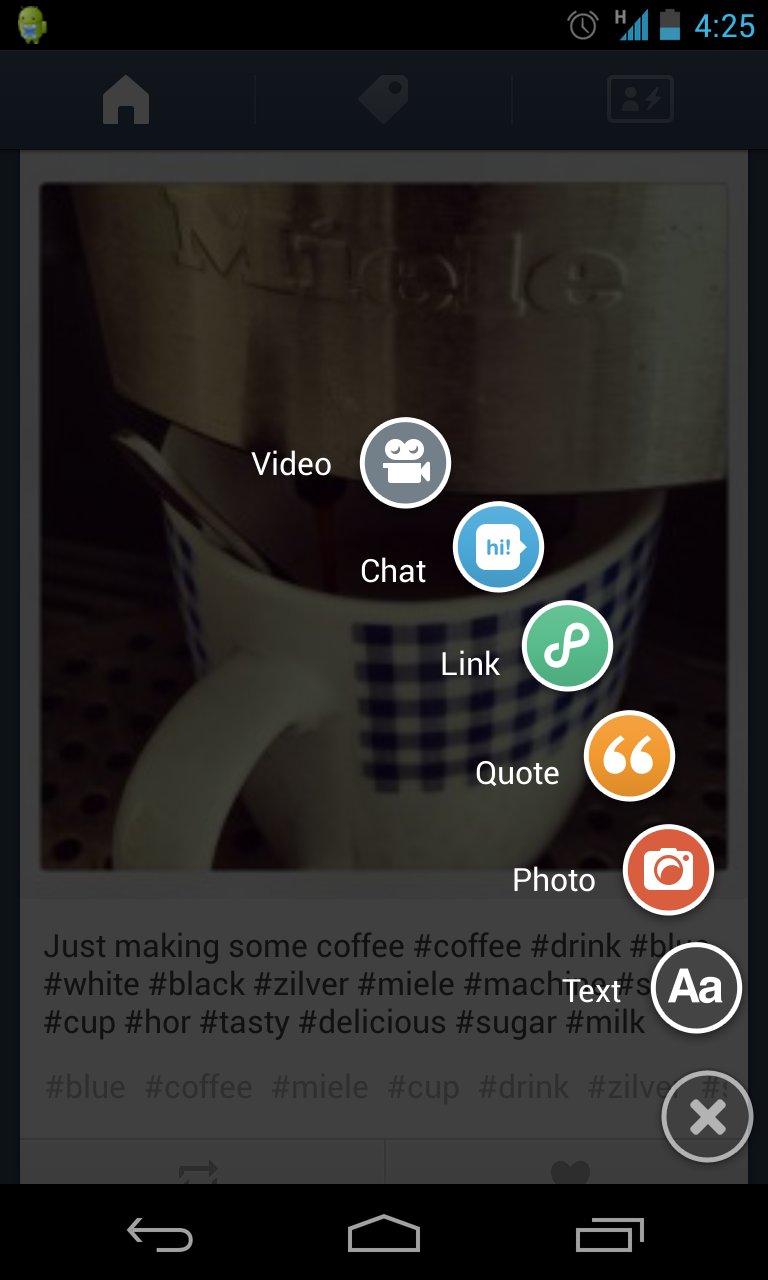
Task: Create a Link post
Action: coord(567,646)
